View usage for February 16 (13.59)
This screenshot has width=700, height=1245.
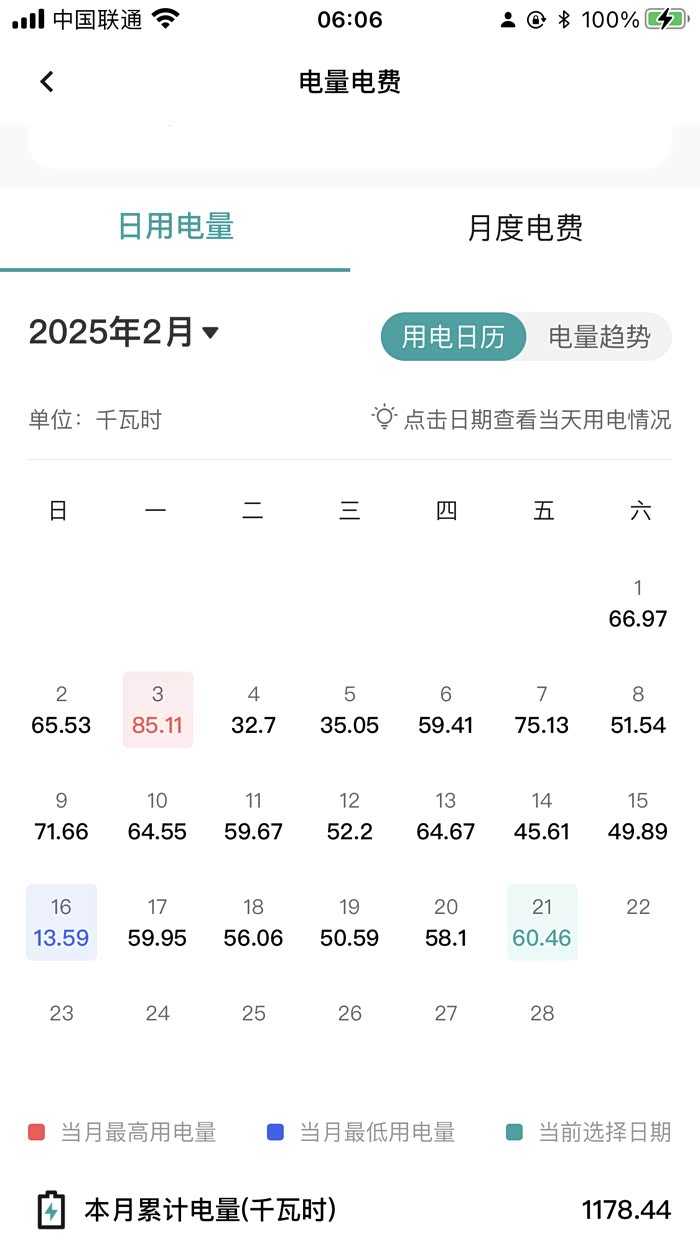coord(62,922)
